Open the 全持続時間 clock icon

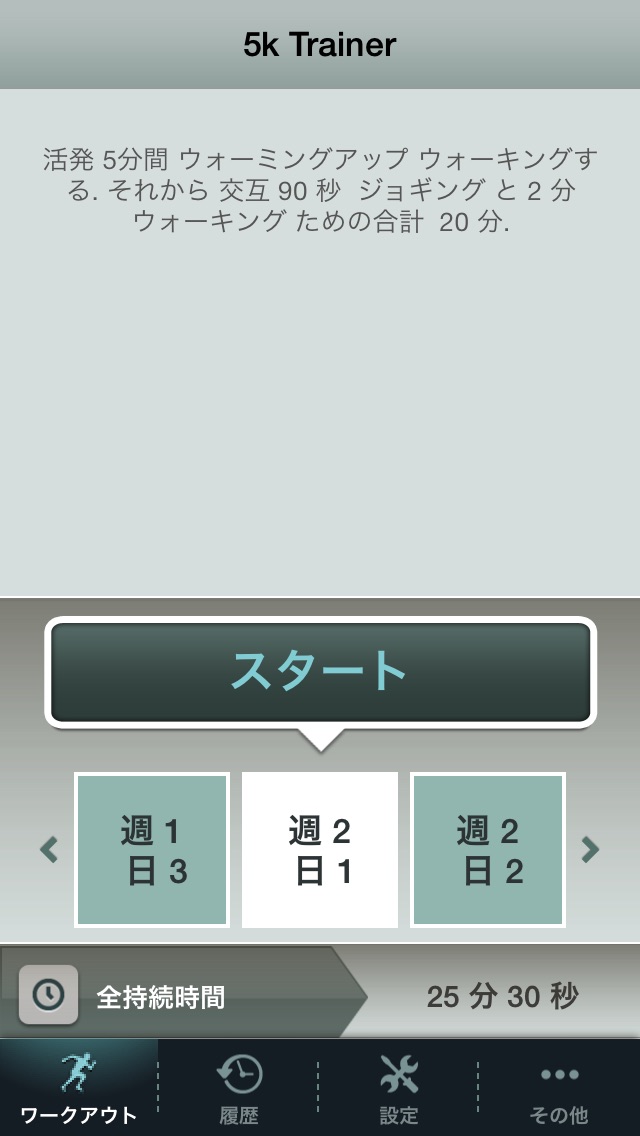pyautogui.click(x=48, y=994)
